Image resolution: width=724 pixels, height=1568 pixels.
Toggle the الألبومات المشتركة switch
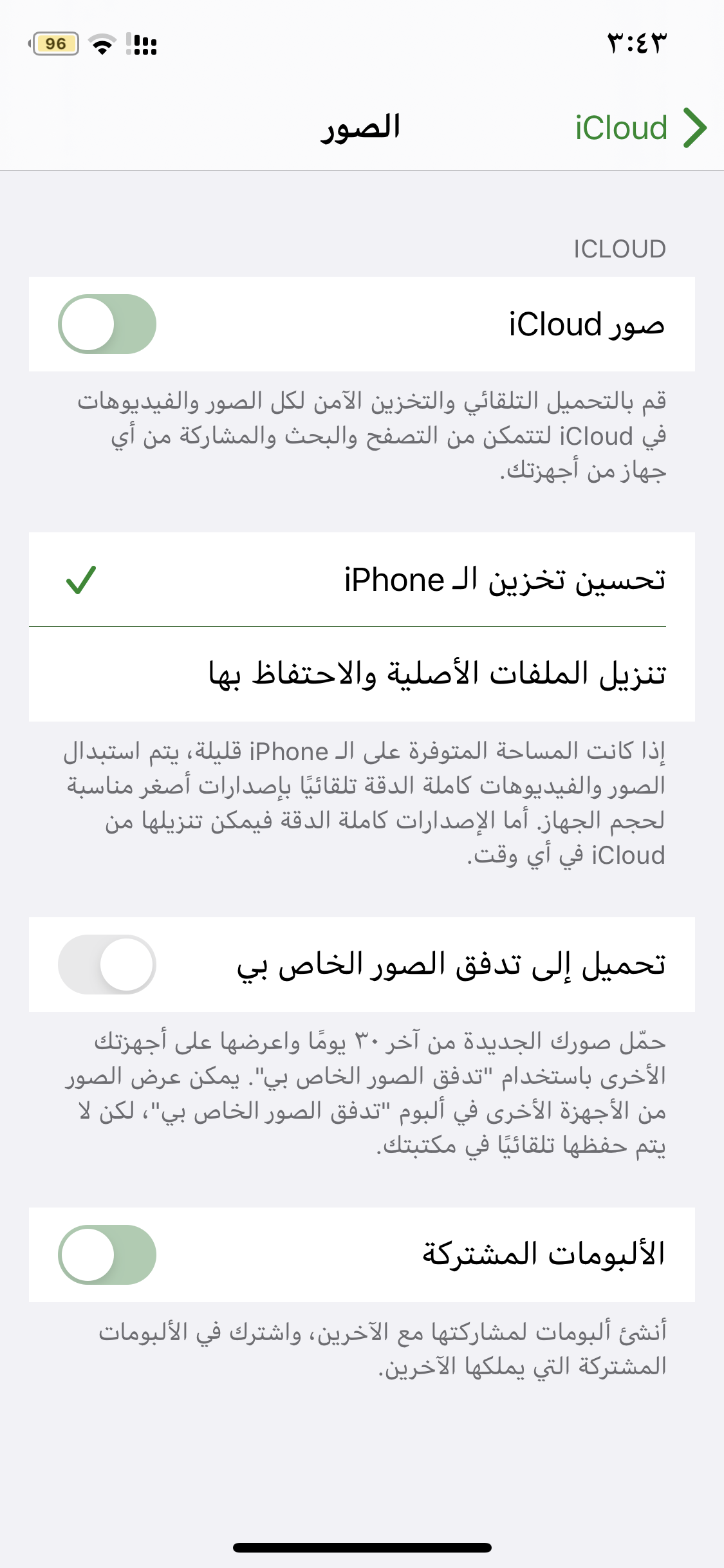point(107,1255)
